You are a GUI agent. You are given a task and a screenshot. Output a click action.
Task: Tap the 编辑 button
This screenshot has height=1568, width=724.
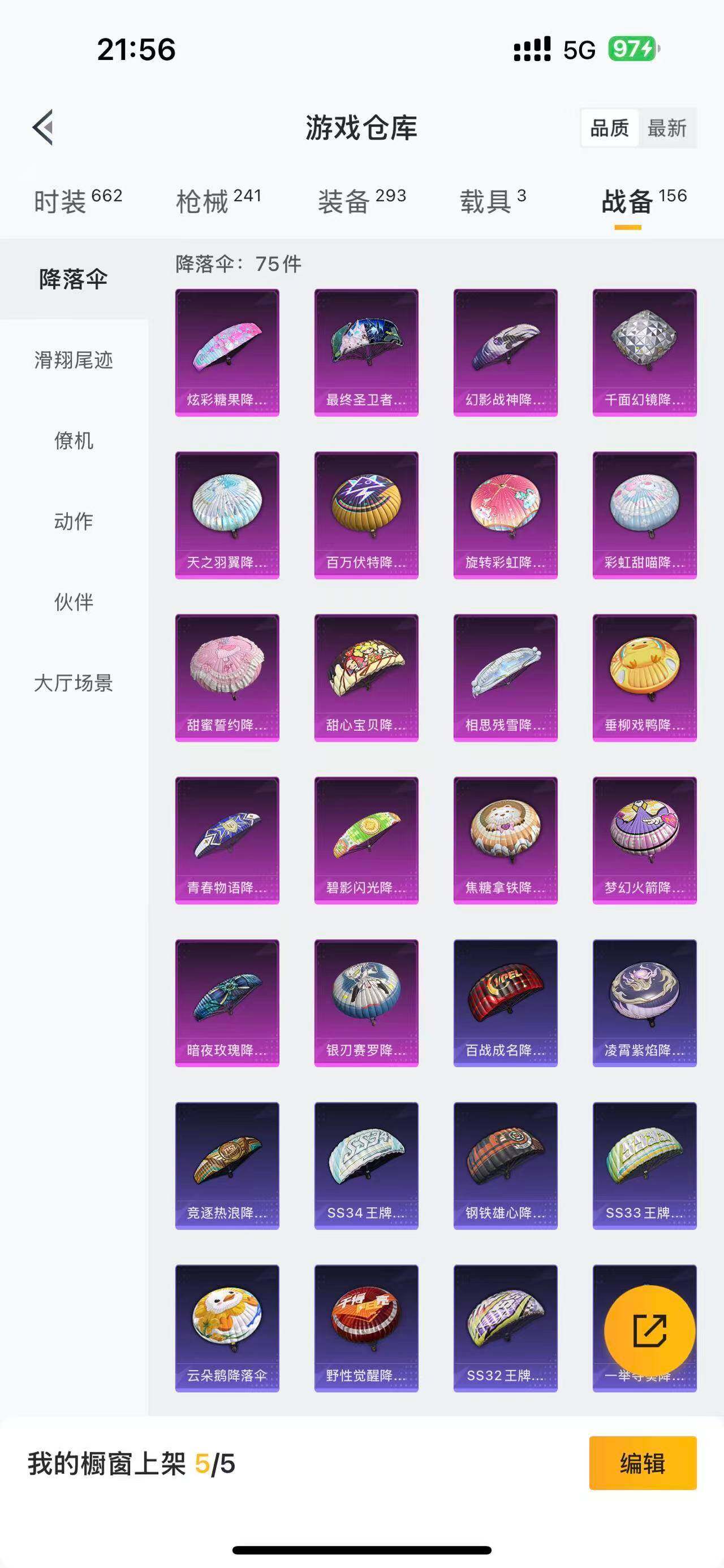[643, 1463]
